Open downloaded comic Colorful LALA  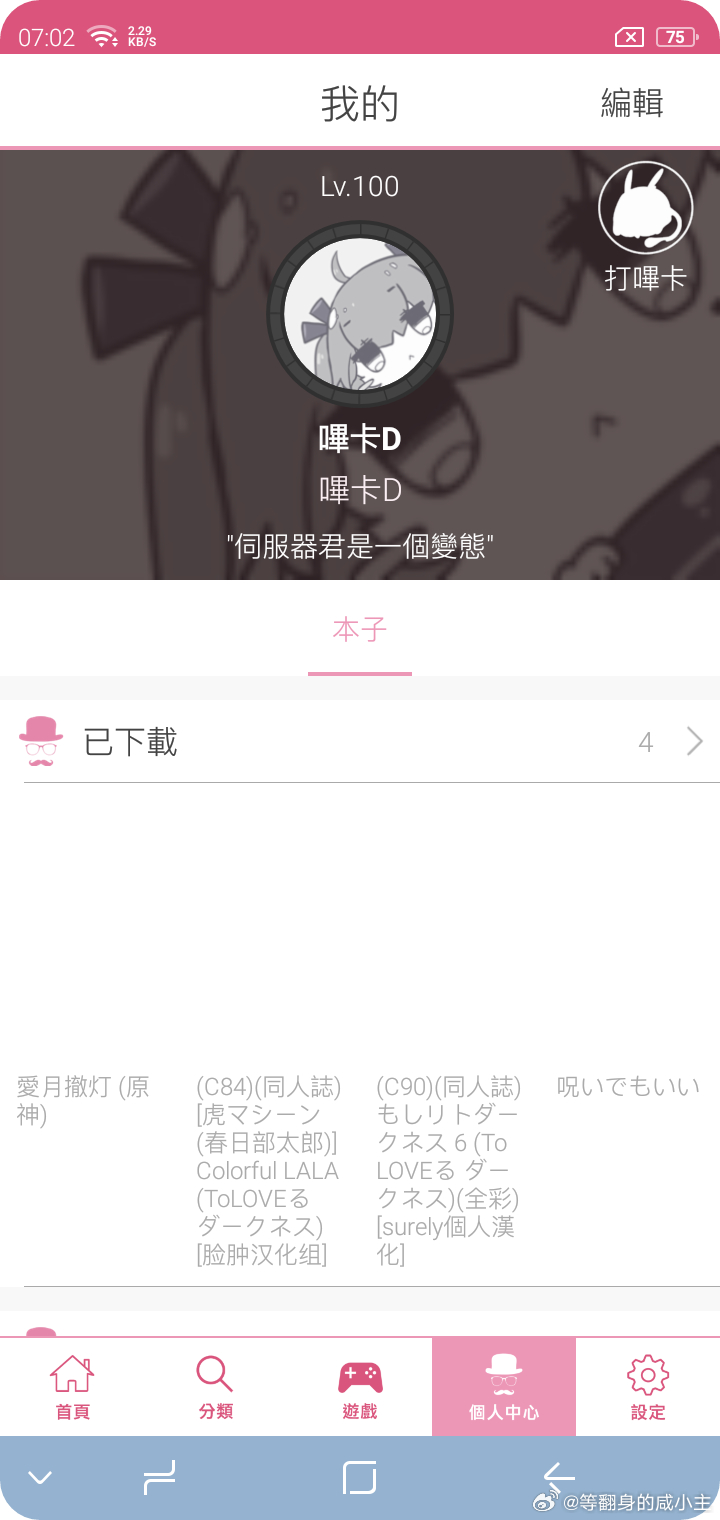pyautogui.click(x=270, y=1170)
